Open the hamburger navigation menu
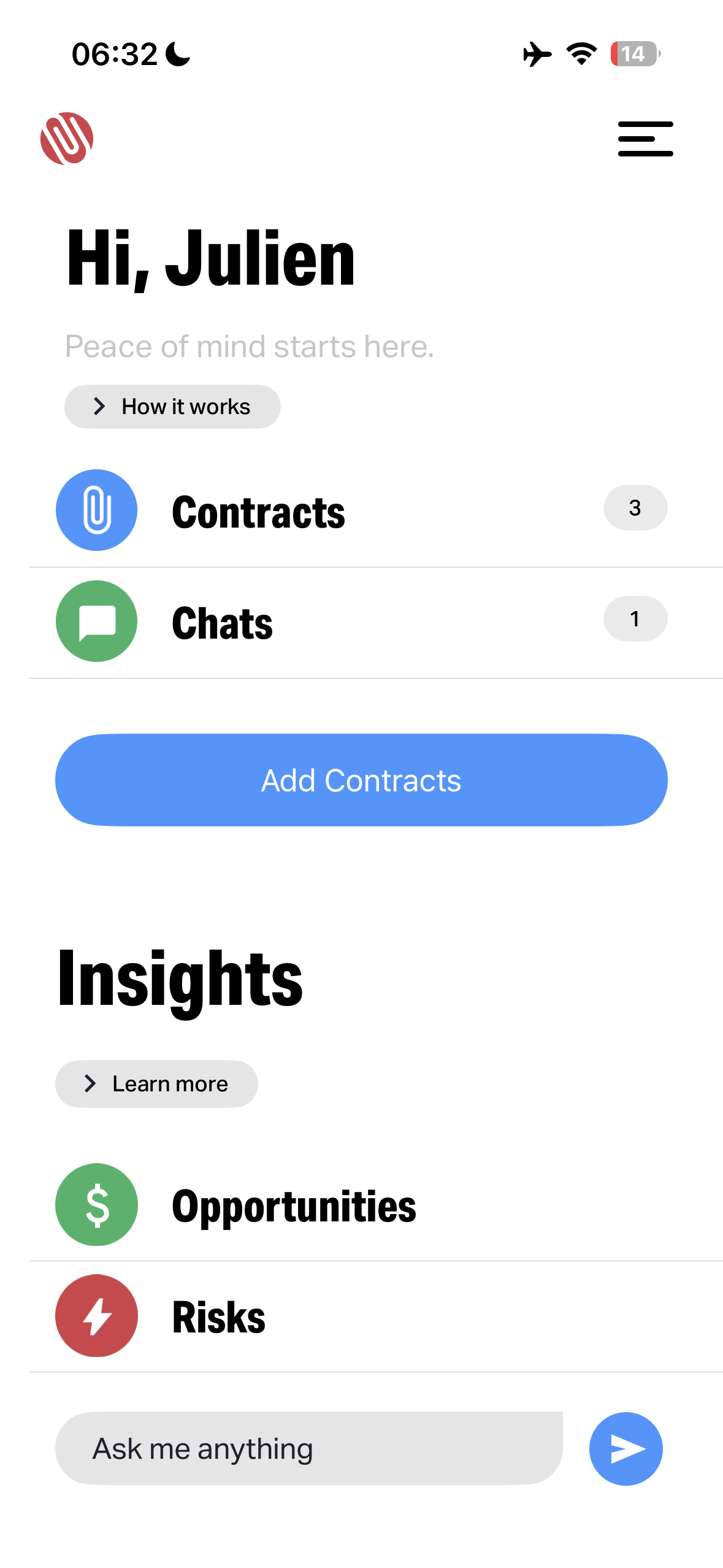This screenshot has width=723, height=1568. pyautogui.click(x=645, y=138)
